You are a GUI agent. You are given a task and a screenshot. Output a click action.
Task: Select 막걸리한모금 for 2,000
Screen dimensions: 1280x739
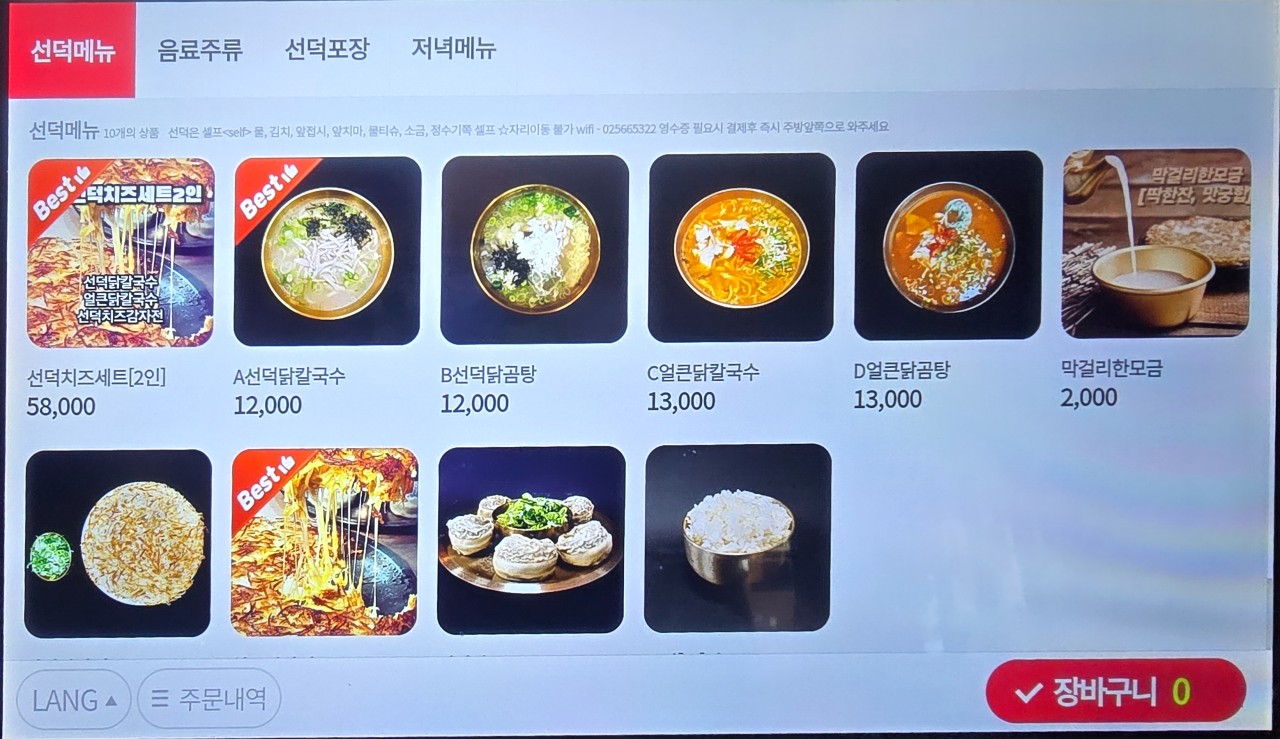pyautogui.click(x=1155, y=243)
